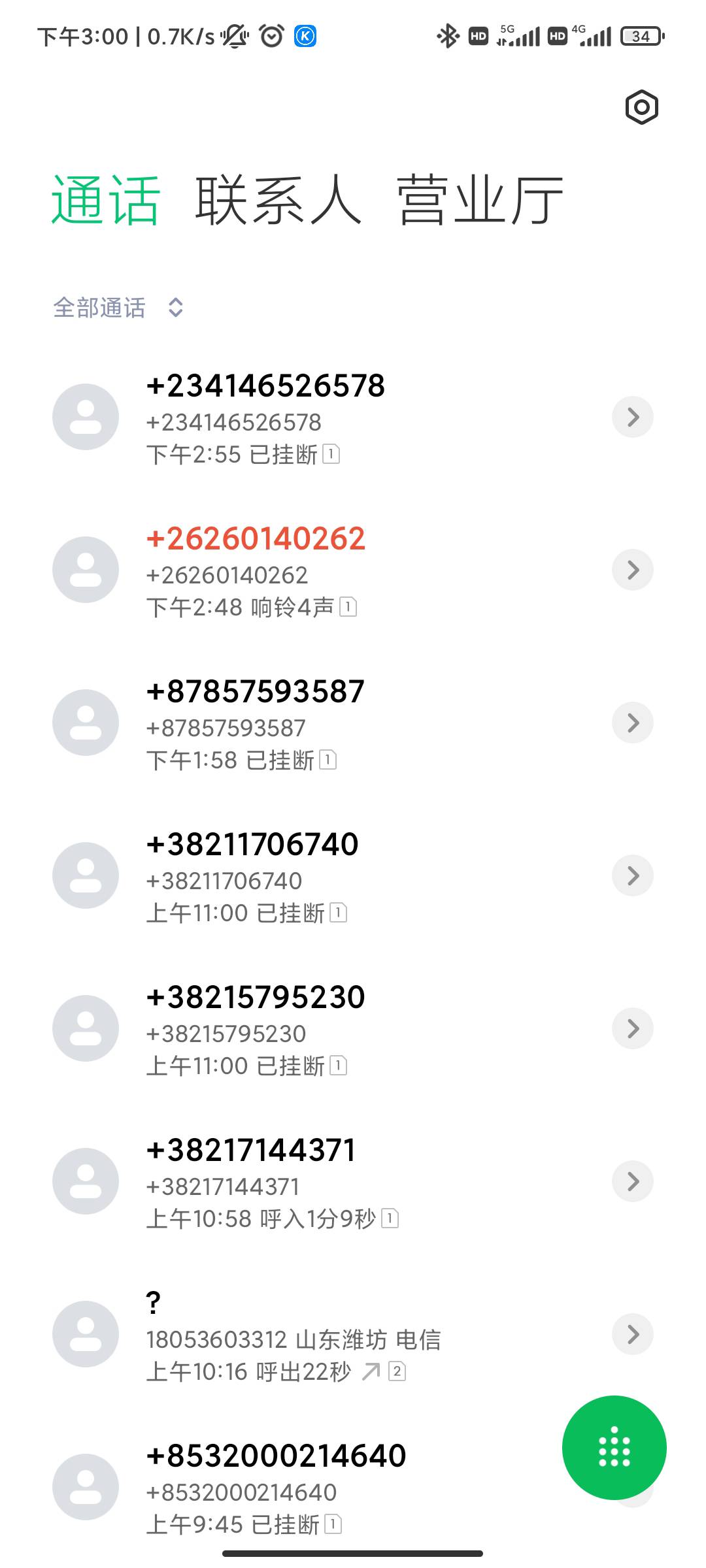Tap the contact avatar for +87857593587
This screenshot has width=706, height=1568.
(85, 722)
